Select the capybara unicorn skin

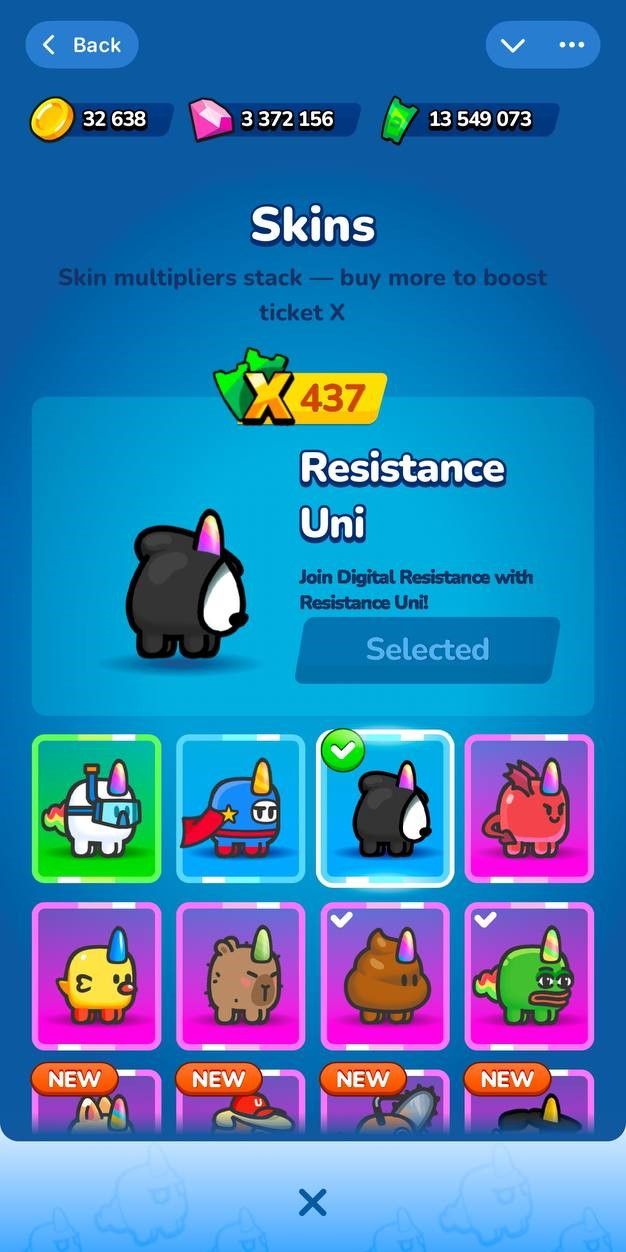click(x=241, y=976)
